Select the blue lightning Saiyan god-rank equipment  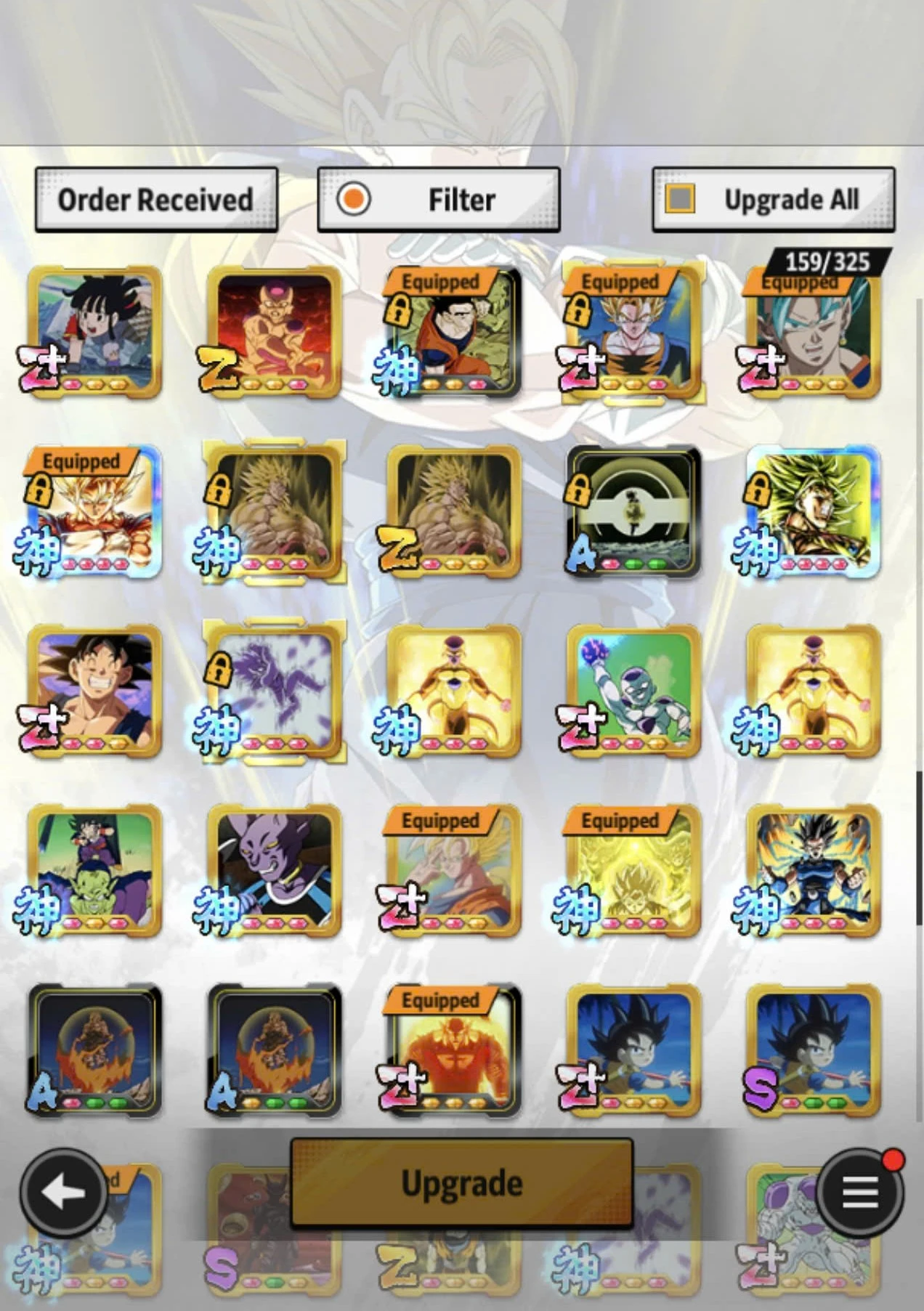811,871
